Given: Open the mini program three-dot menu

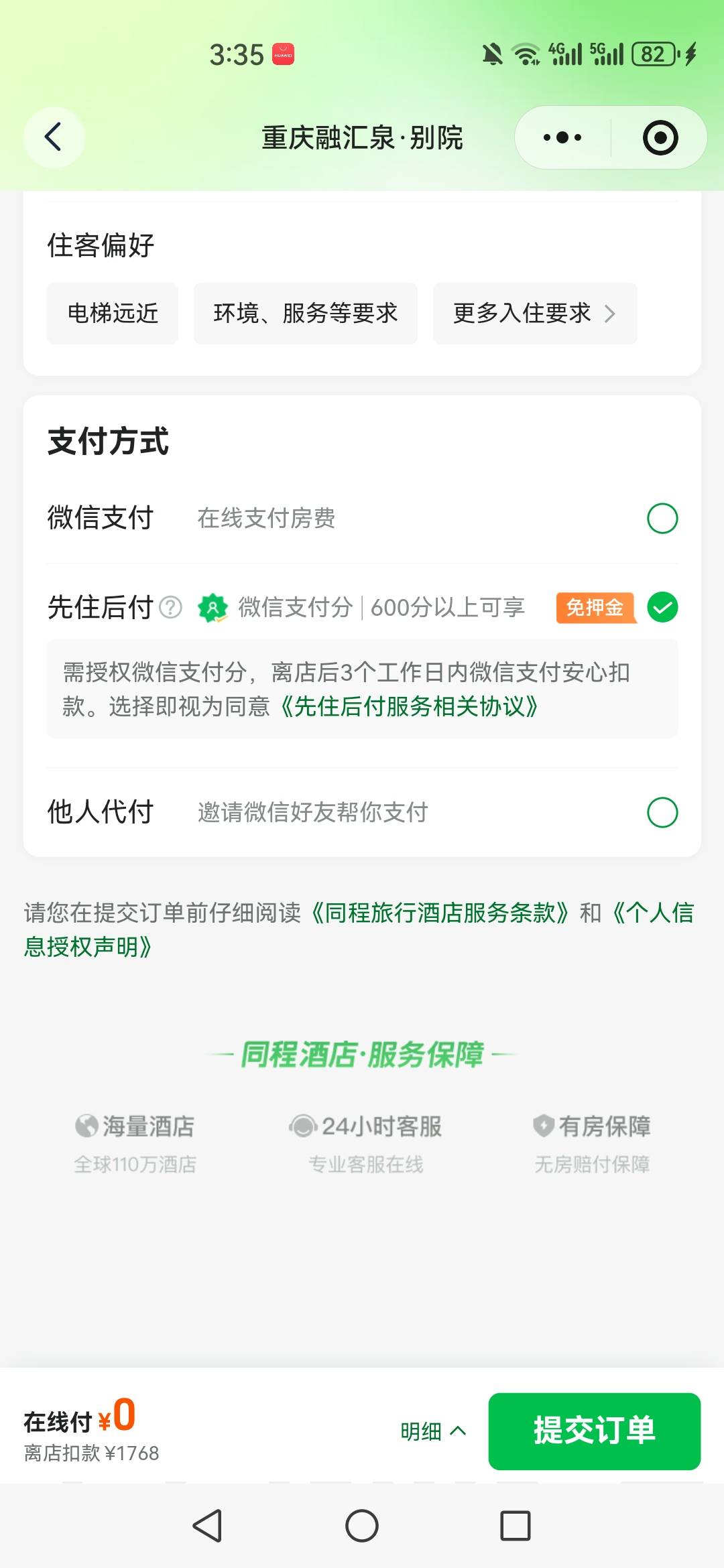Looking at the screenshot, I should coord(562,138).
